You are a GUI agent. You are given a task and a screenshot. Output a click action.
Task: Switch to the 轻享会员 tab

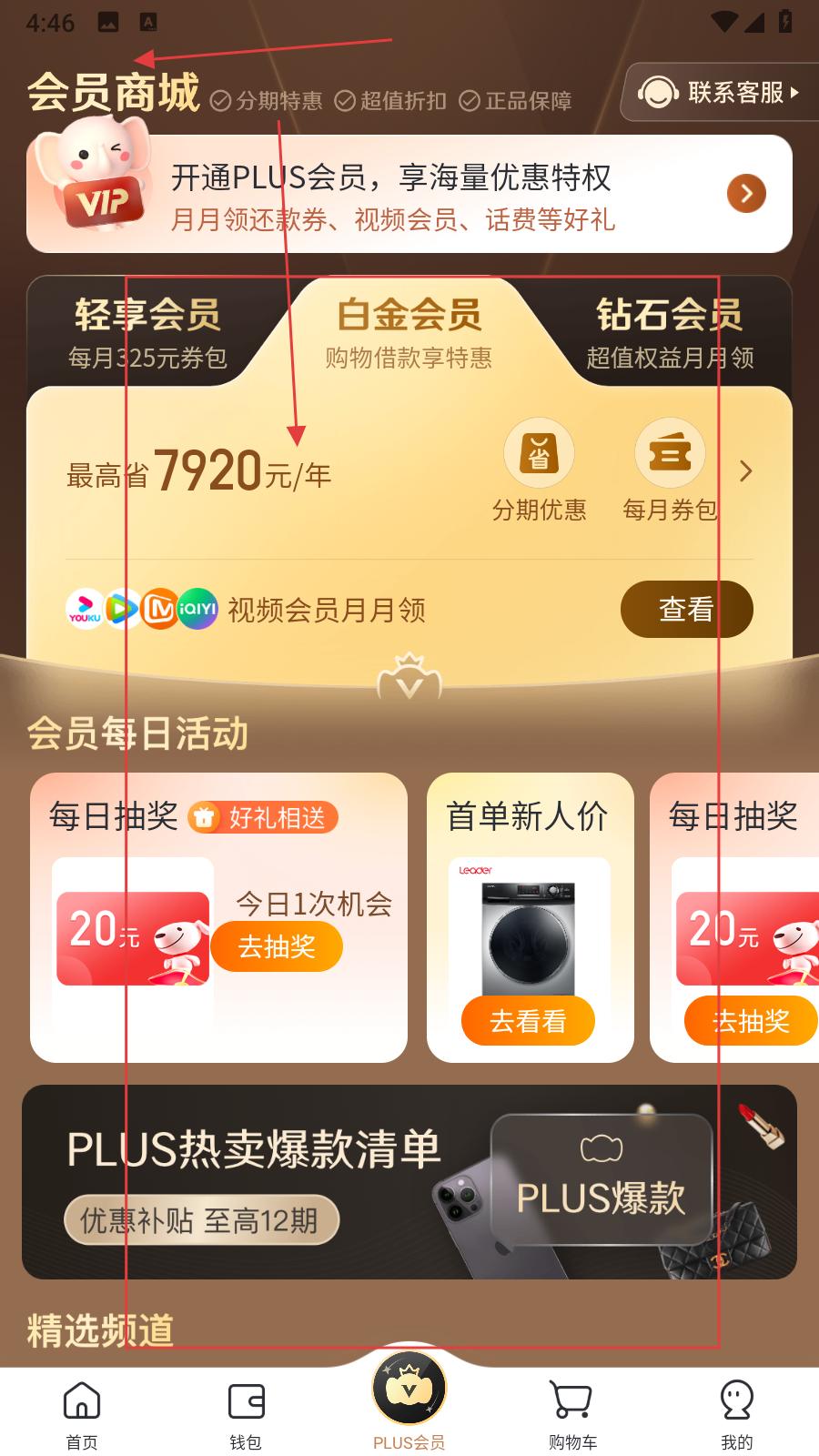click(147, 333)
